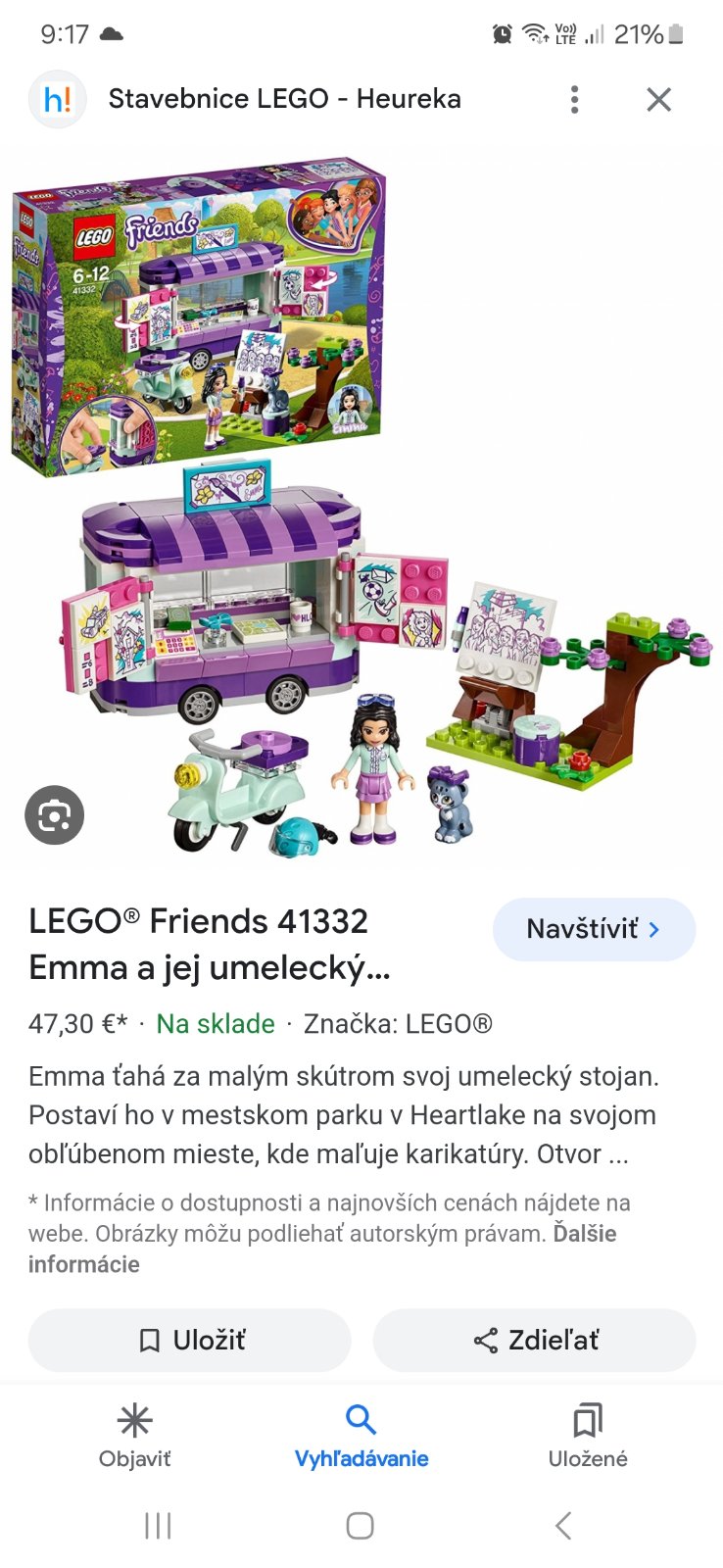Open recent apps from the navigation bar

(158, 1525)
